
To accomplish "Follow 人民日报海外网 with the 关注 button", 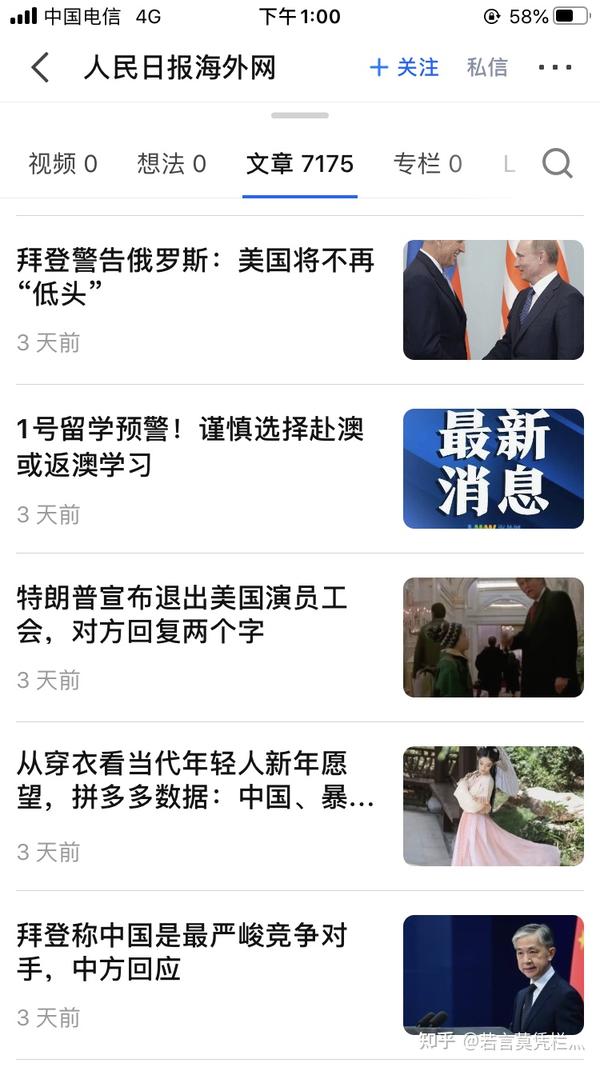I will point(404,68).
